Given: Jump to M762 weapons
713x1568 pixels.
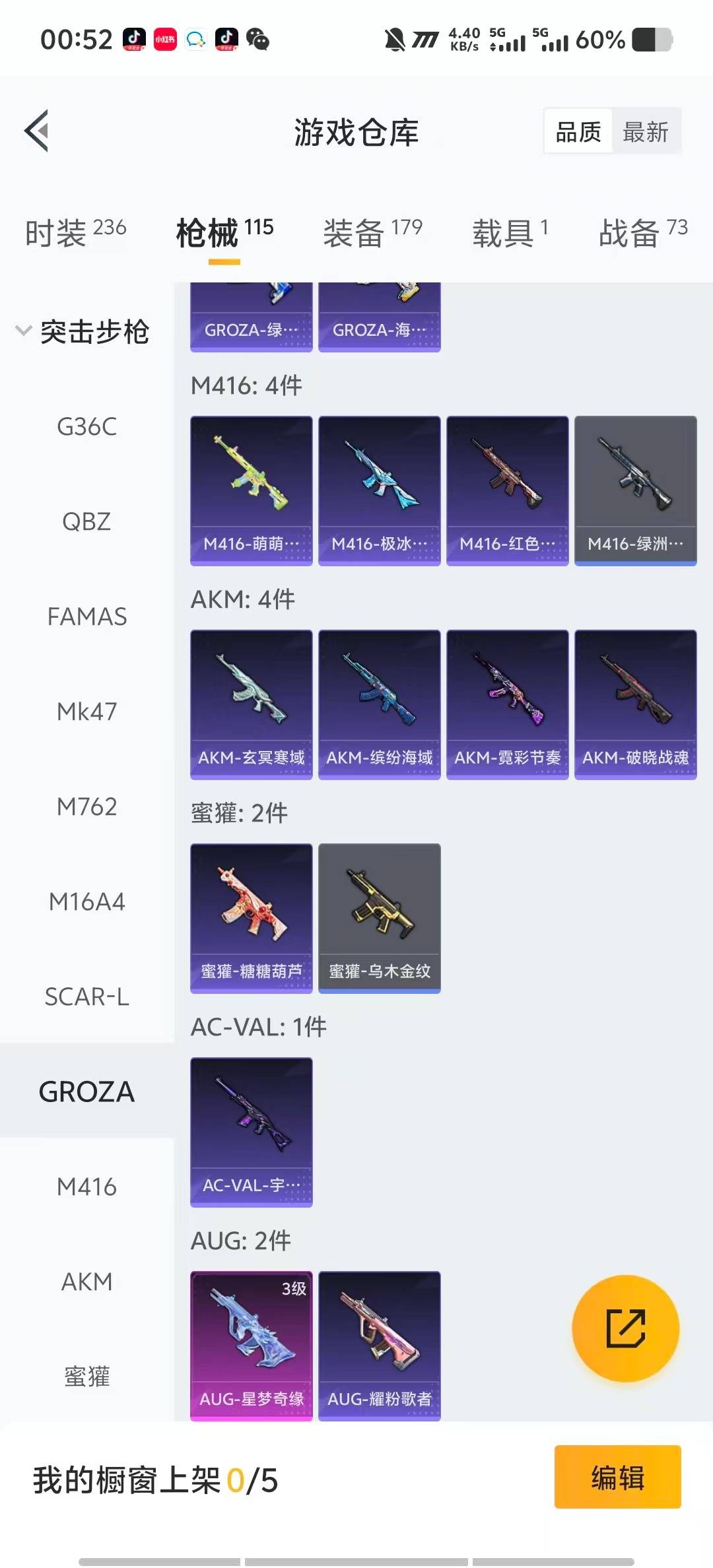Looking at the screenshot, I should tap(86, 807).
